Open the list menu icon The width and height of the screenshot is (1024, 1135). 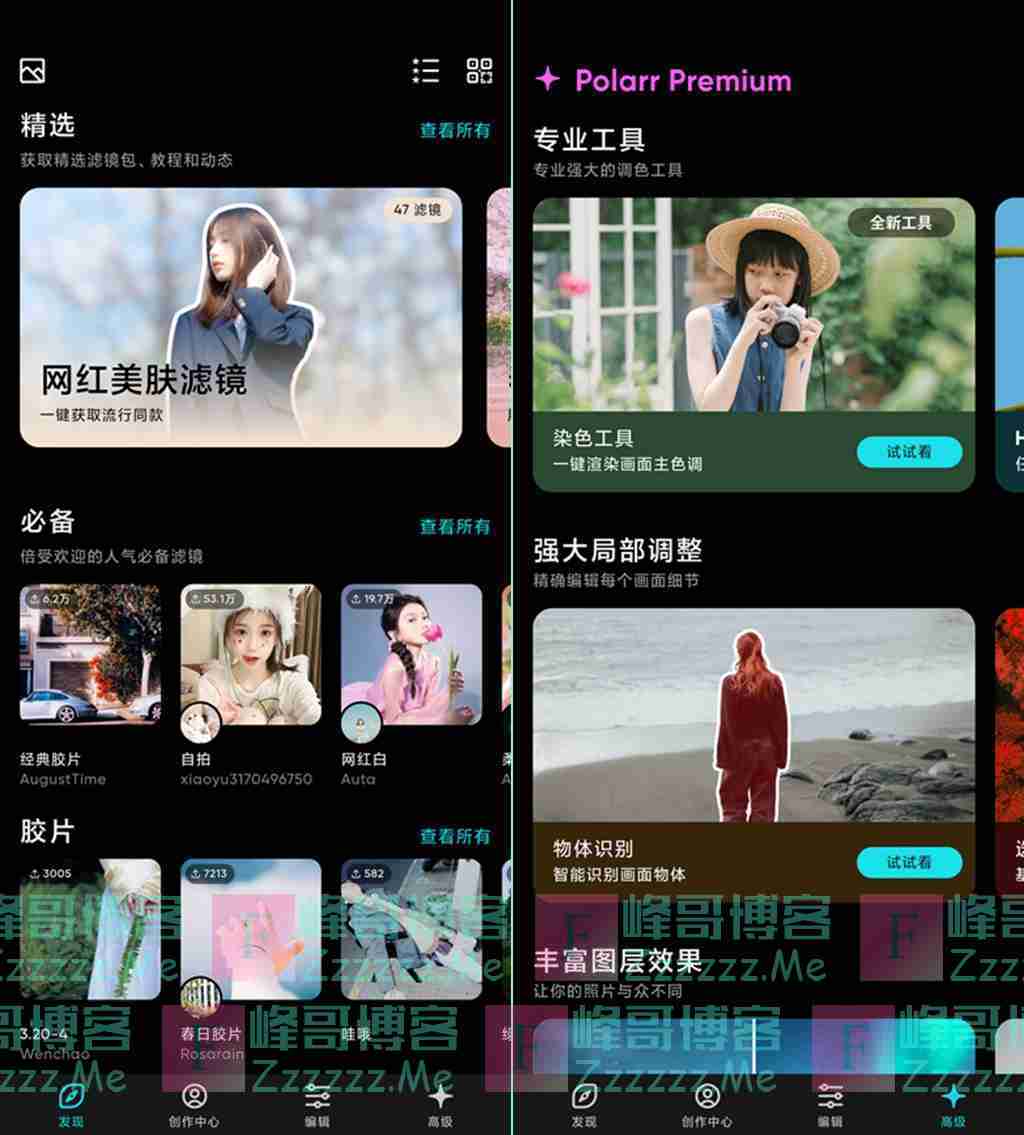(426, 71)
